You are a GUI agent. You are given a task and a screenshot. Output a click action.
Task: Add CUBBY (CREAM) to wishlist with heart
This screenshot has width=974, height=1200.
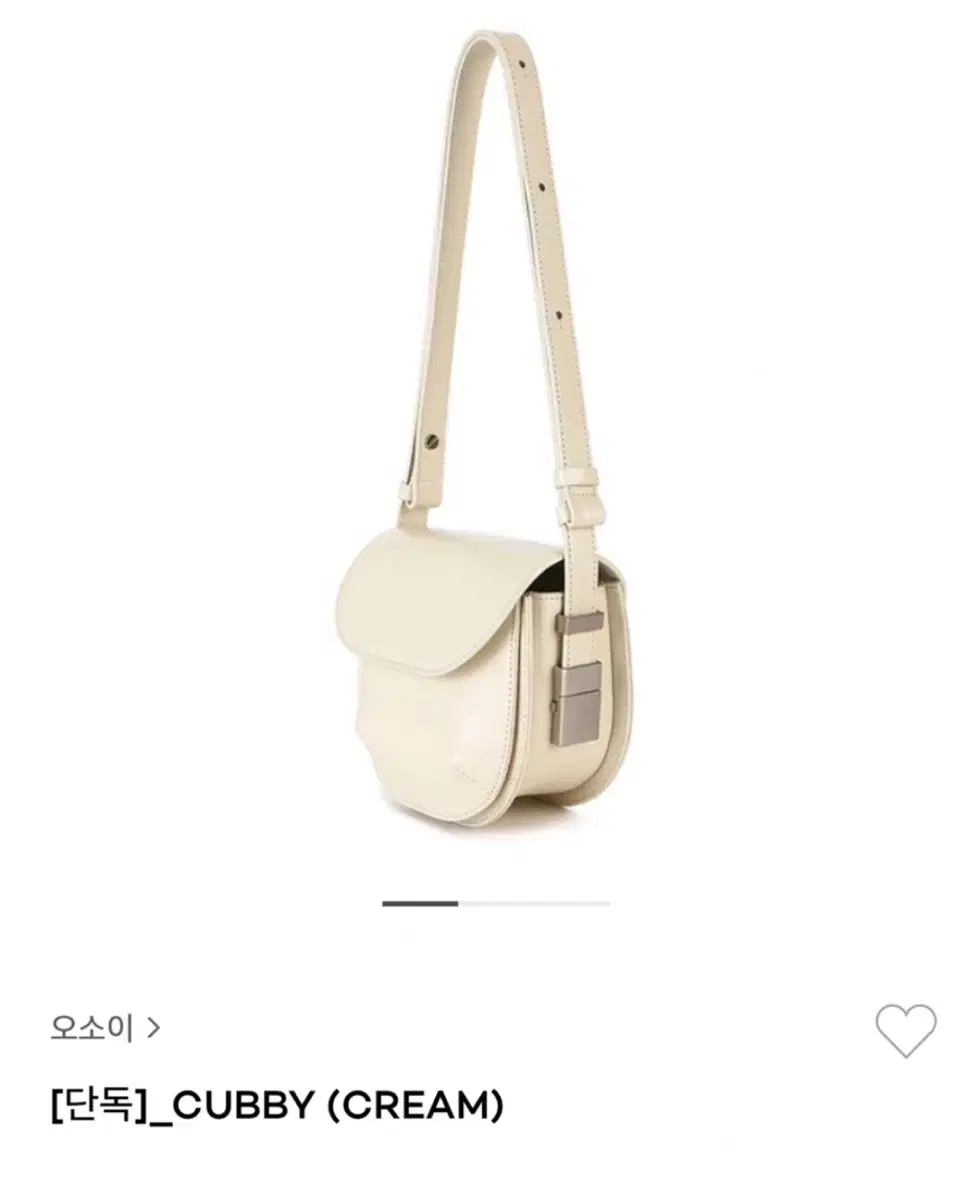coord(905,1030)
